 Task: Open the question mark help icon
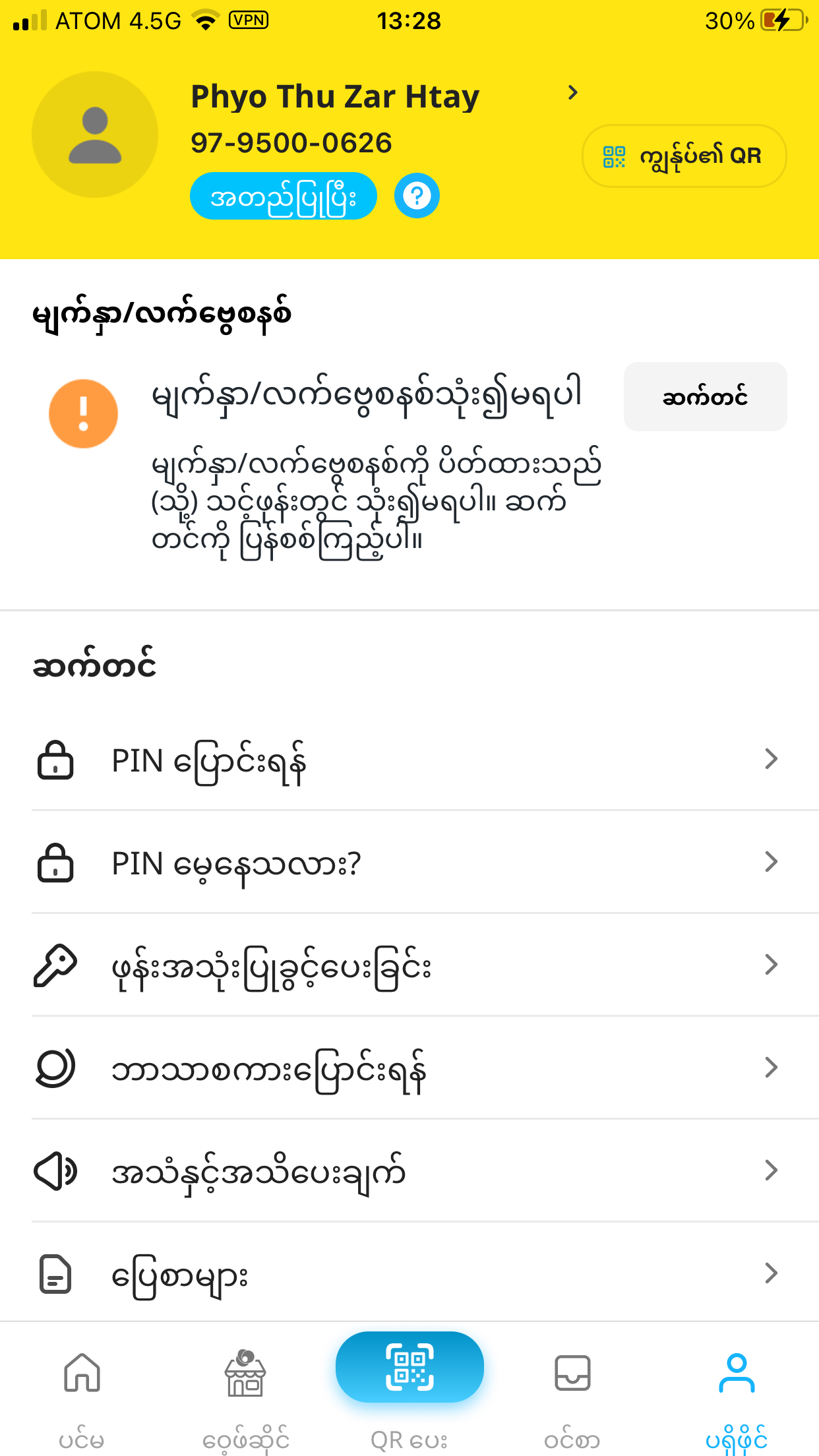(x=417, y=196)
